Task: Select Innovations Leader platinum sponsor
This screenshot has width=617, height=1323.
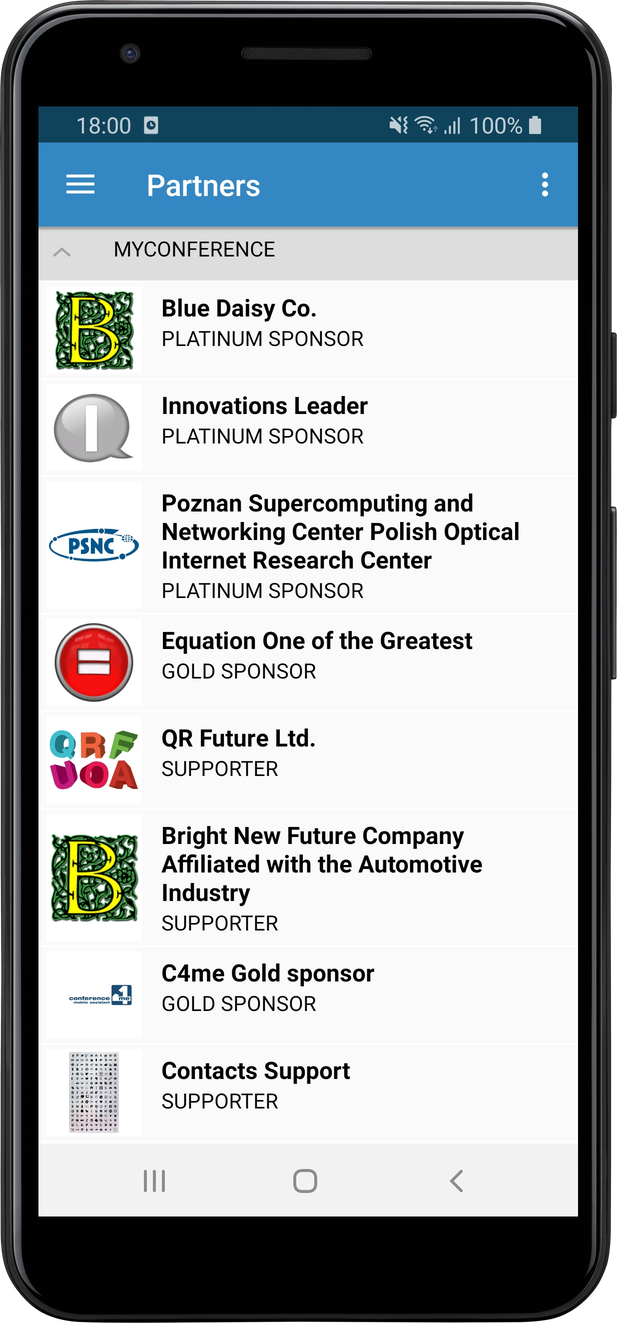Action: click(x=308, y=427)
